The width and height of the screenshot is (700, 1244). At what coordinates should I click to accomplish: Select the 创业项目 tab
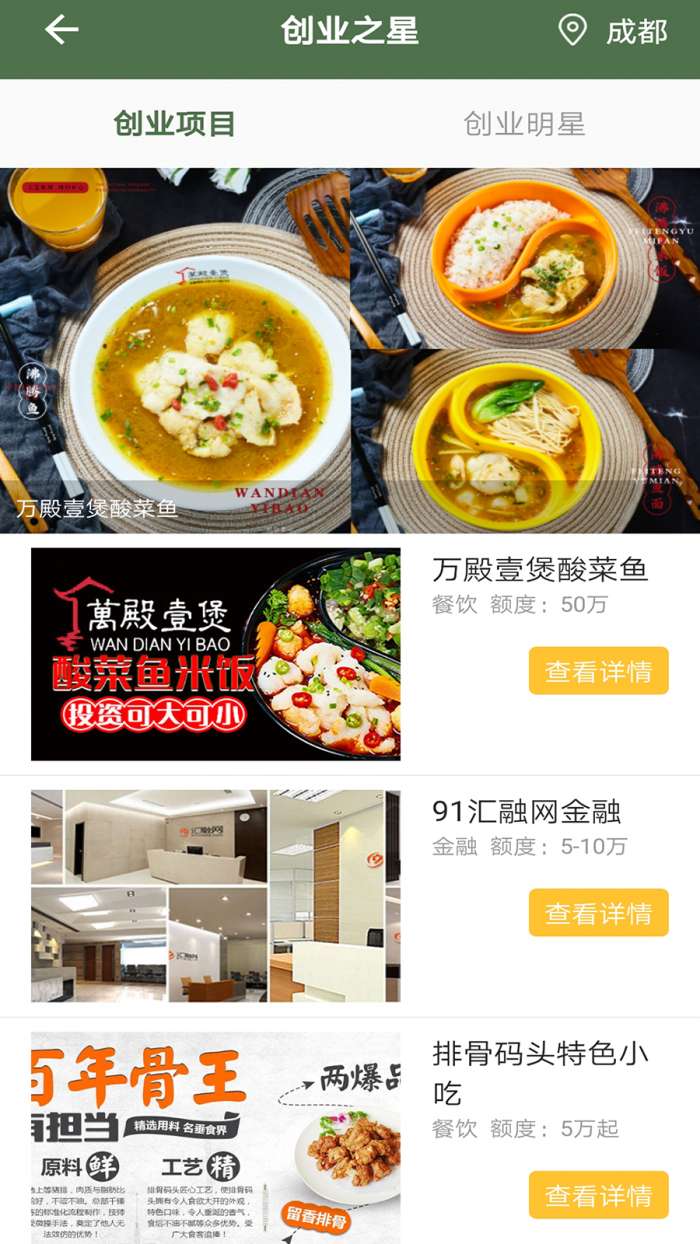click(174, 124)
